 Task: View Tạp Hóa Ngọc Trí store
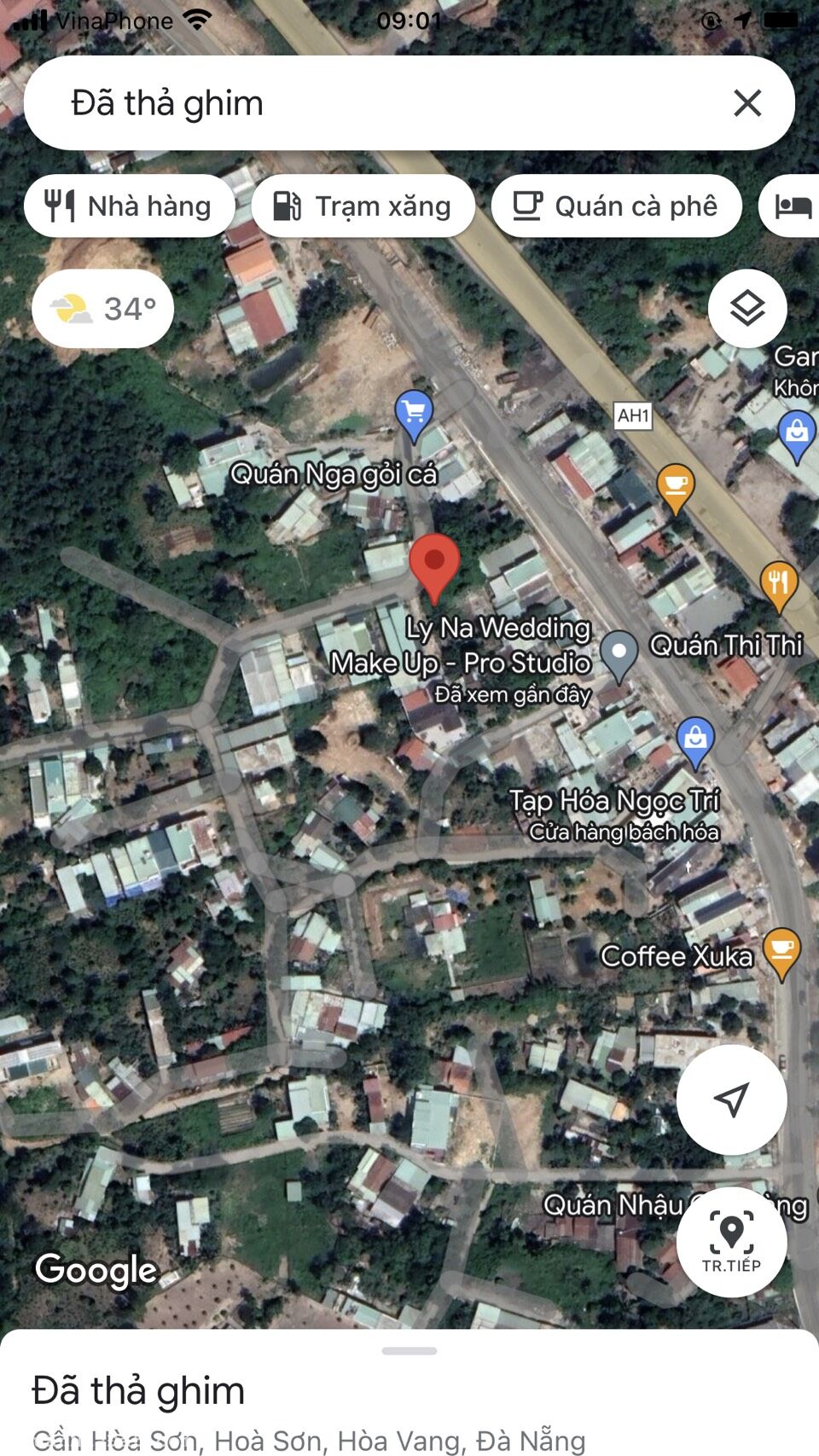click(x=695, y=740)
